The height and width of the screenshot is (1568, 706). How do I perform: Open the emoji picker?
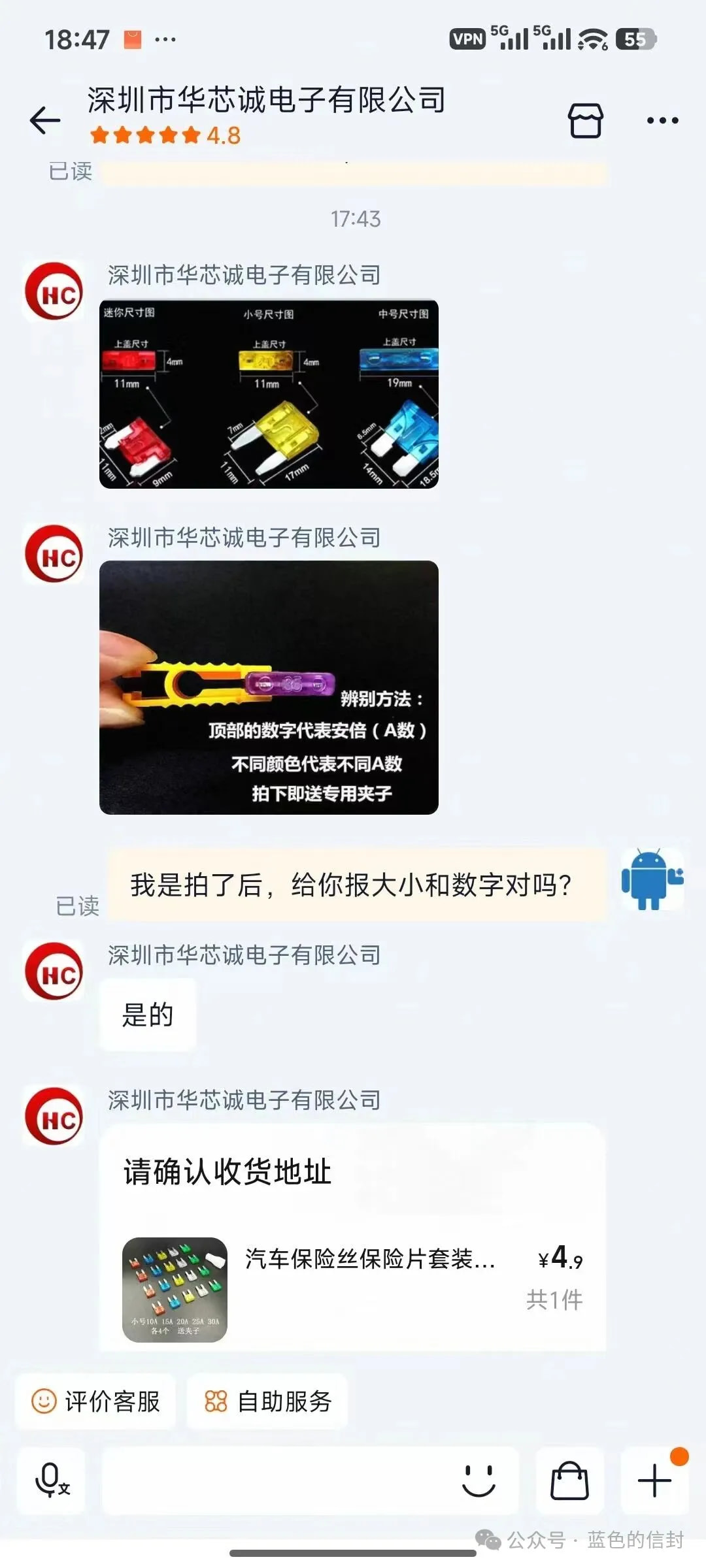479,1480
